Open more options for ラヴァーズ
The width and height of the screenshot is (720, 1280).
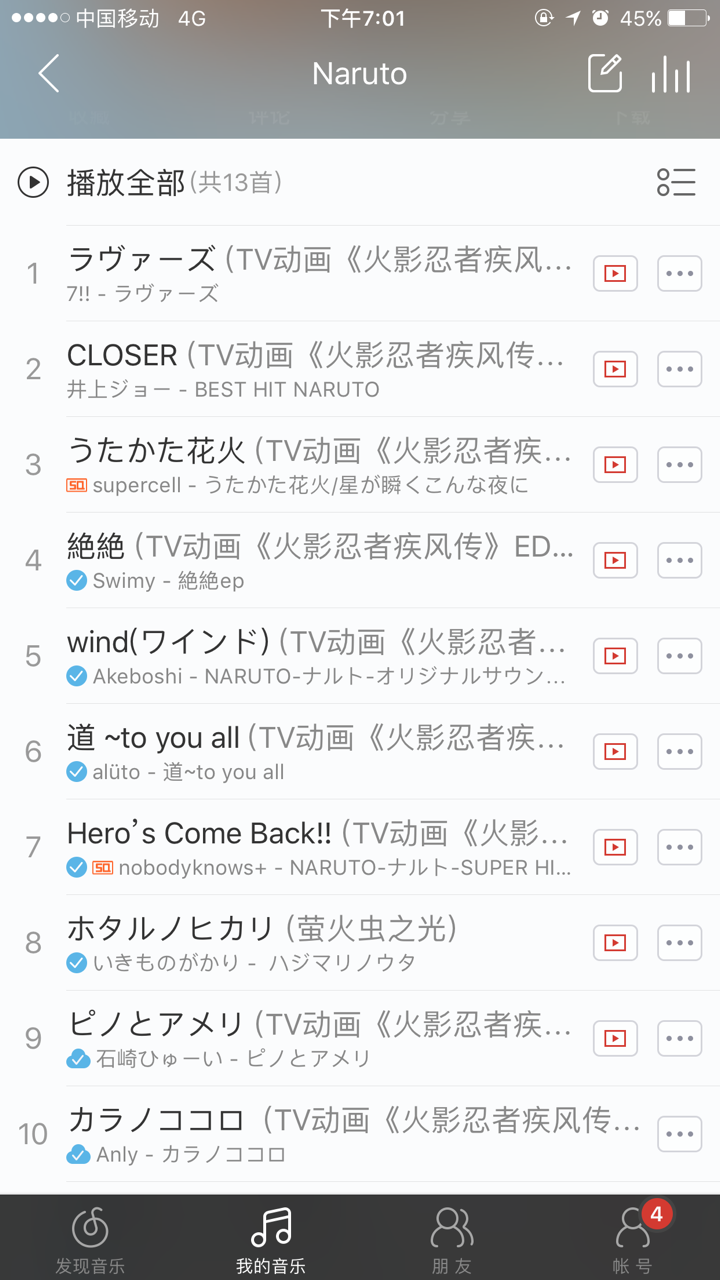coord(679,273)
